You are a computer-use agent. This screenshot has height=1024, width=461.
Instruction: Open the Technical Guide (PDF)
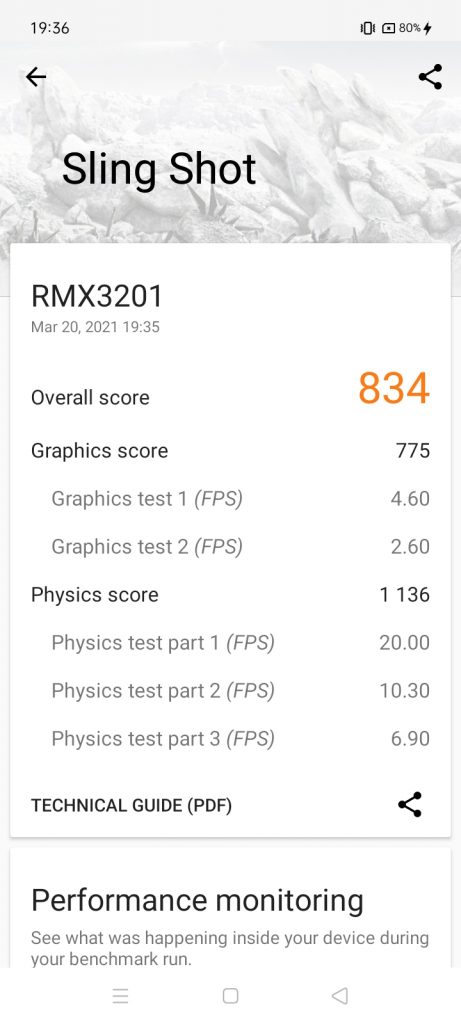(x=131, y=805)
